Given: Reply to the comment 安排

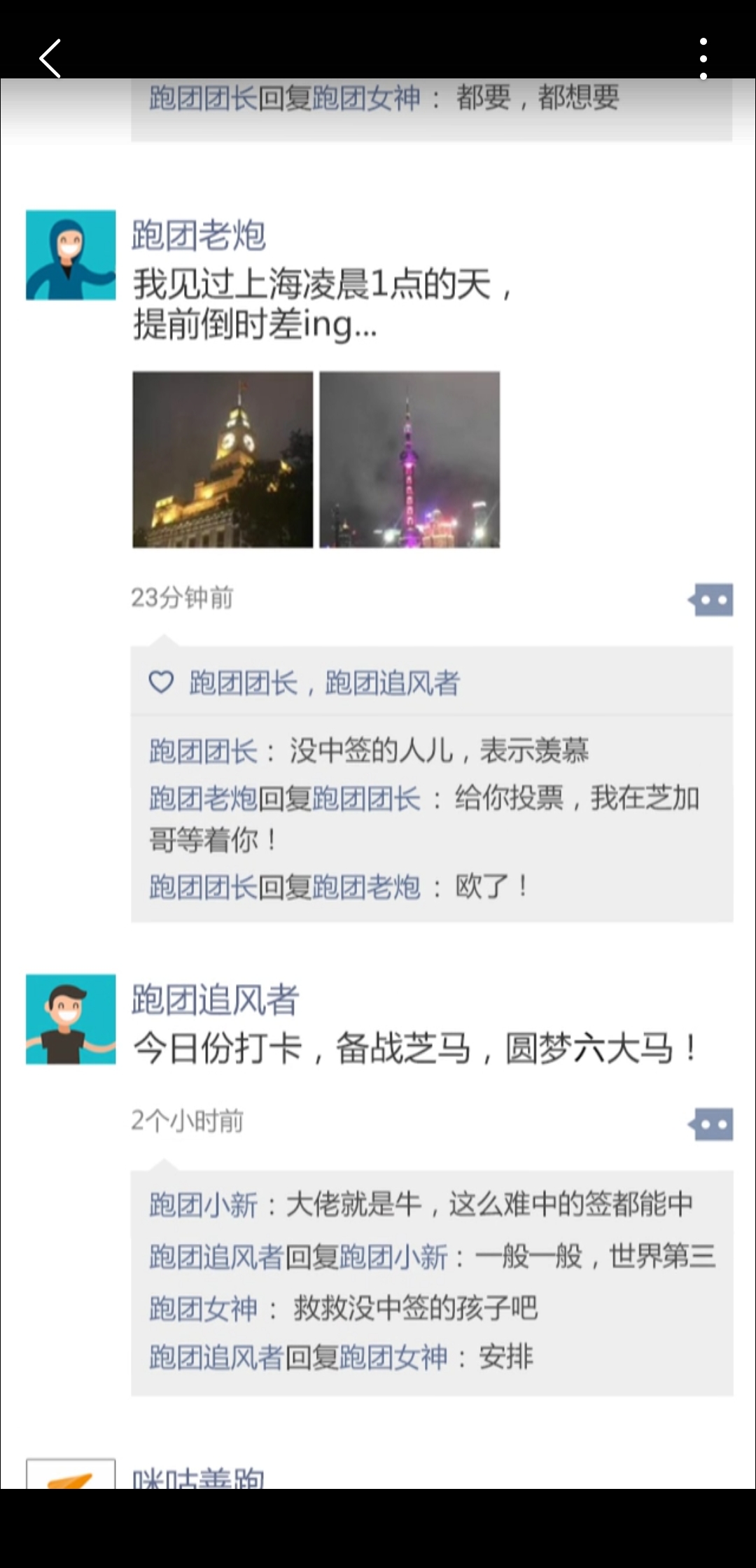Looking at the screenshot, I should 505,1357.
